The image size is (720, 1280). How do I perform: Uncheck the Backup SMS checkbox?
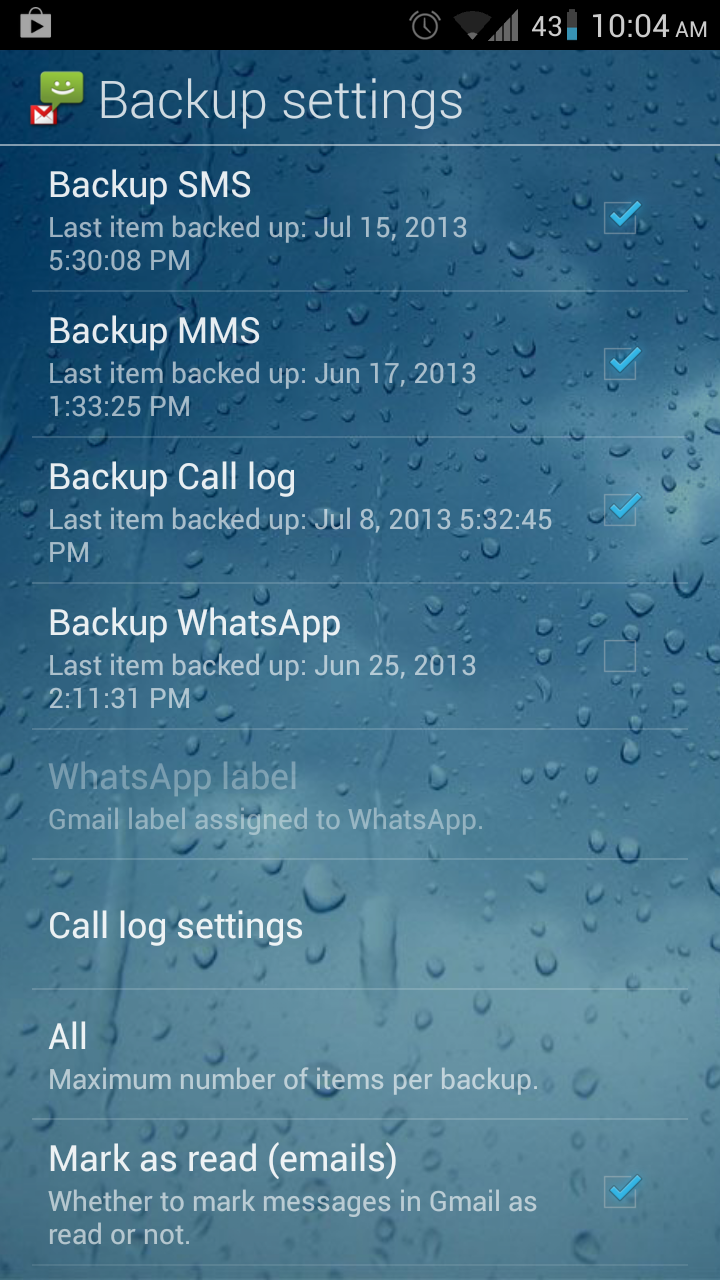click(621, 217)
